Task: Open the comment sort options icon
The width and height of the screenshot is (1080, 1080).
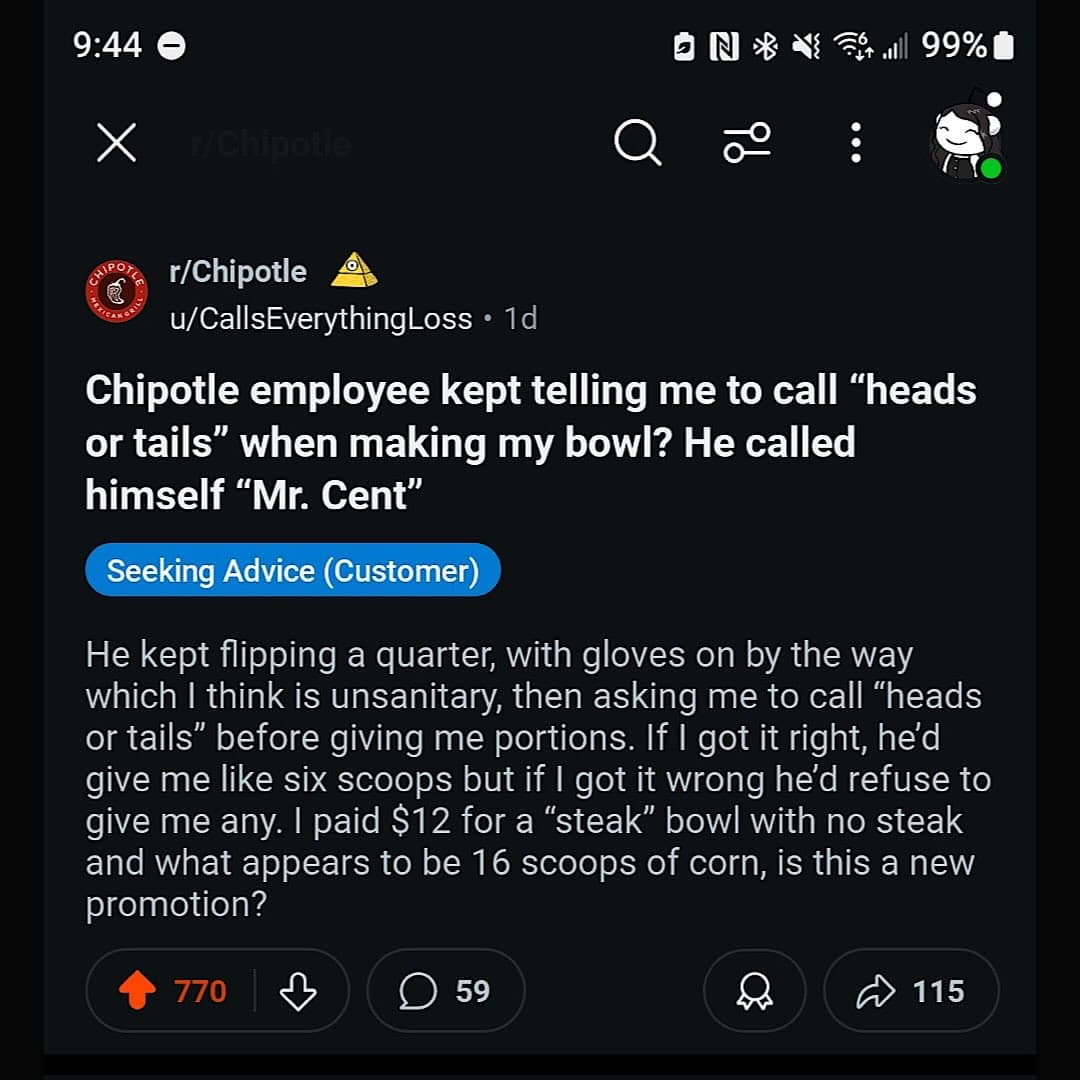Action: 747,144
